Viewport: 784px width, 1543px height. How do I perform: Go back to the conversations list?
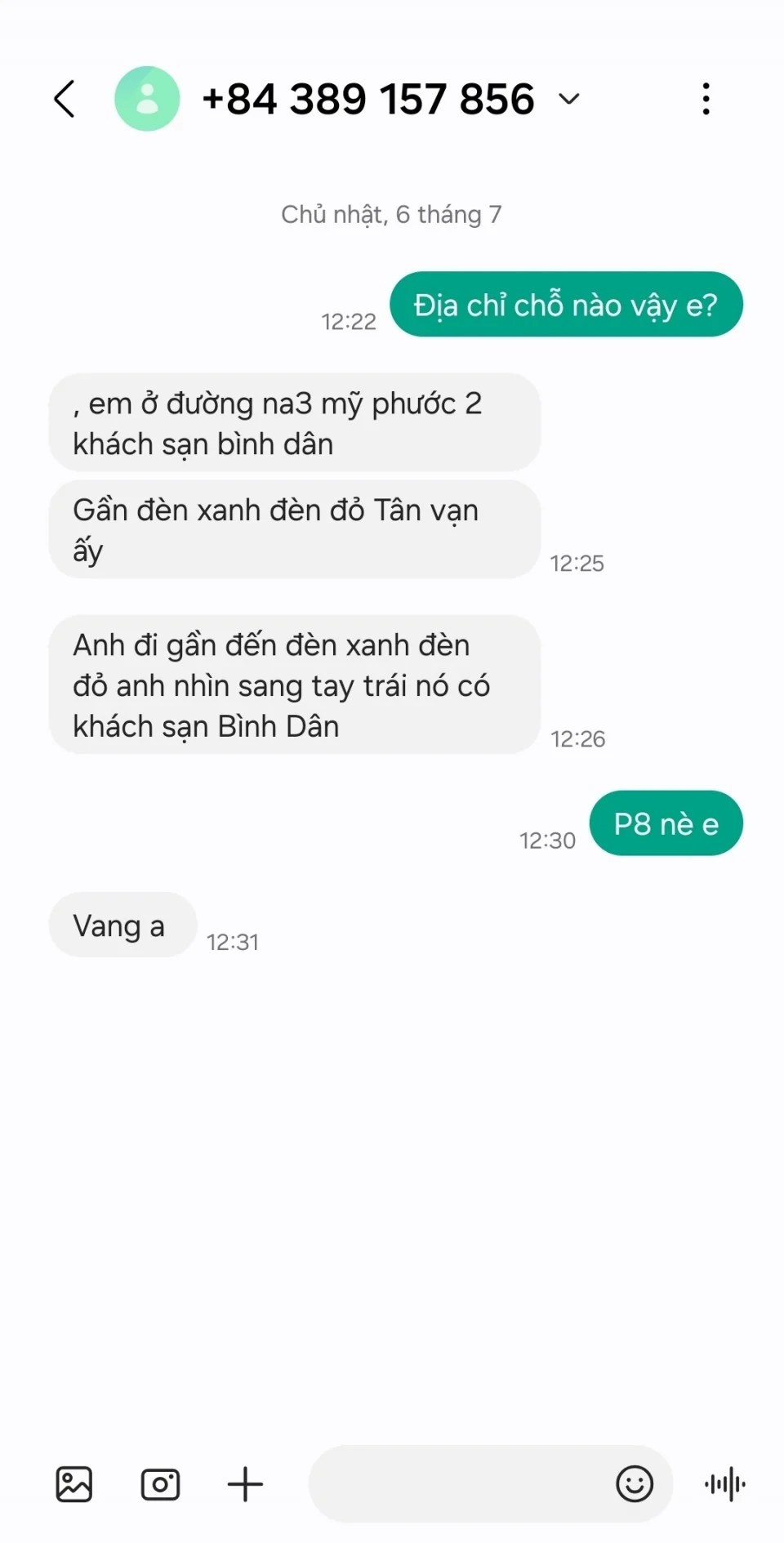tap(65, 100)
